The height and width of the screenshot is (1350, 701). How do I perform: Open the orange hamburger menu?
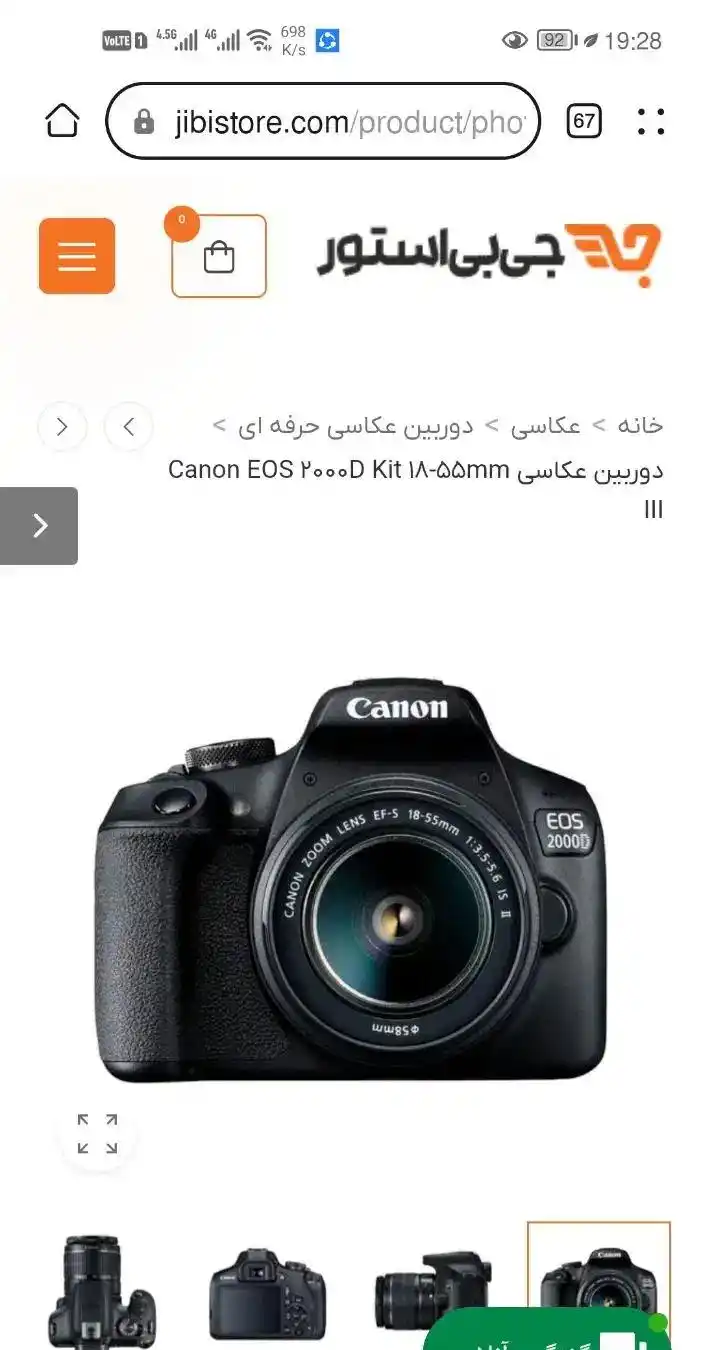[x=77, y=256]
